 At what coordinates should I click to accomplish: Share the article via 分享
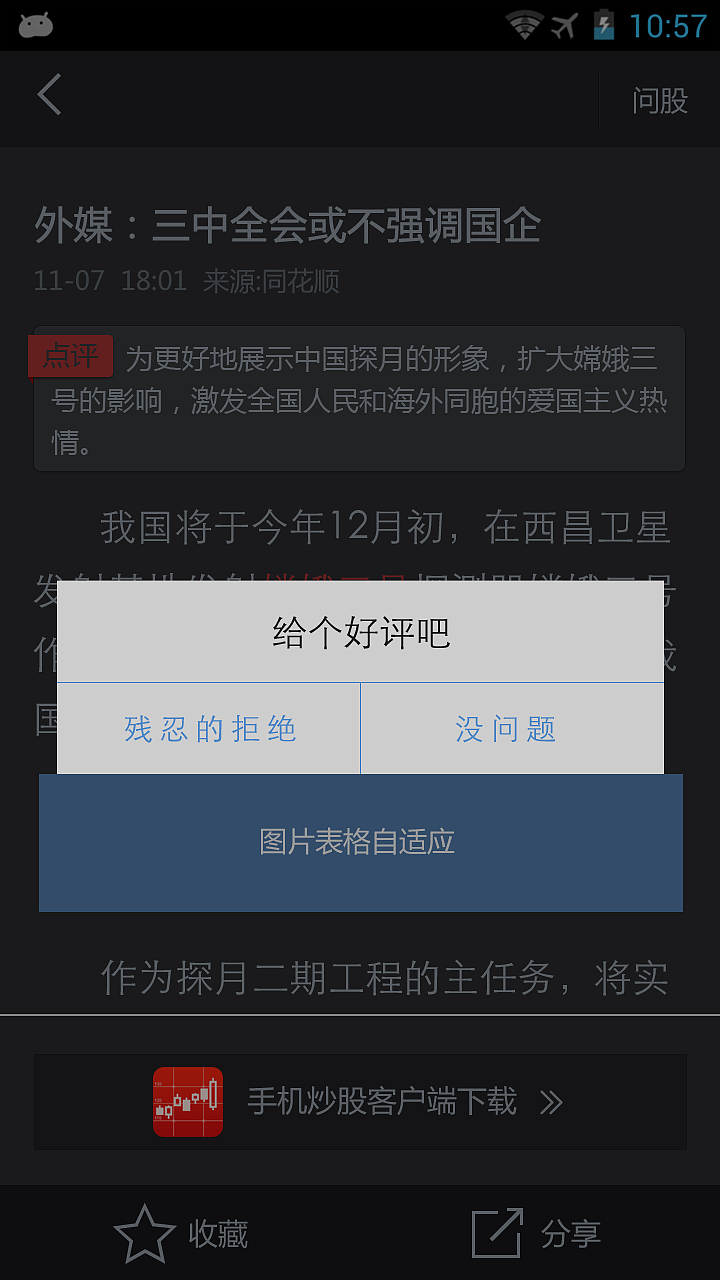pos(537,1234)
